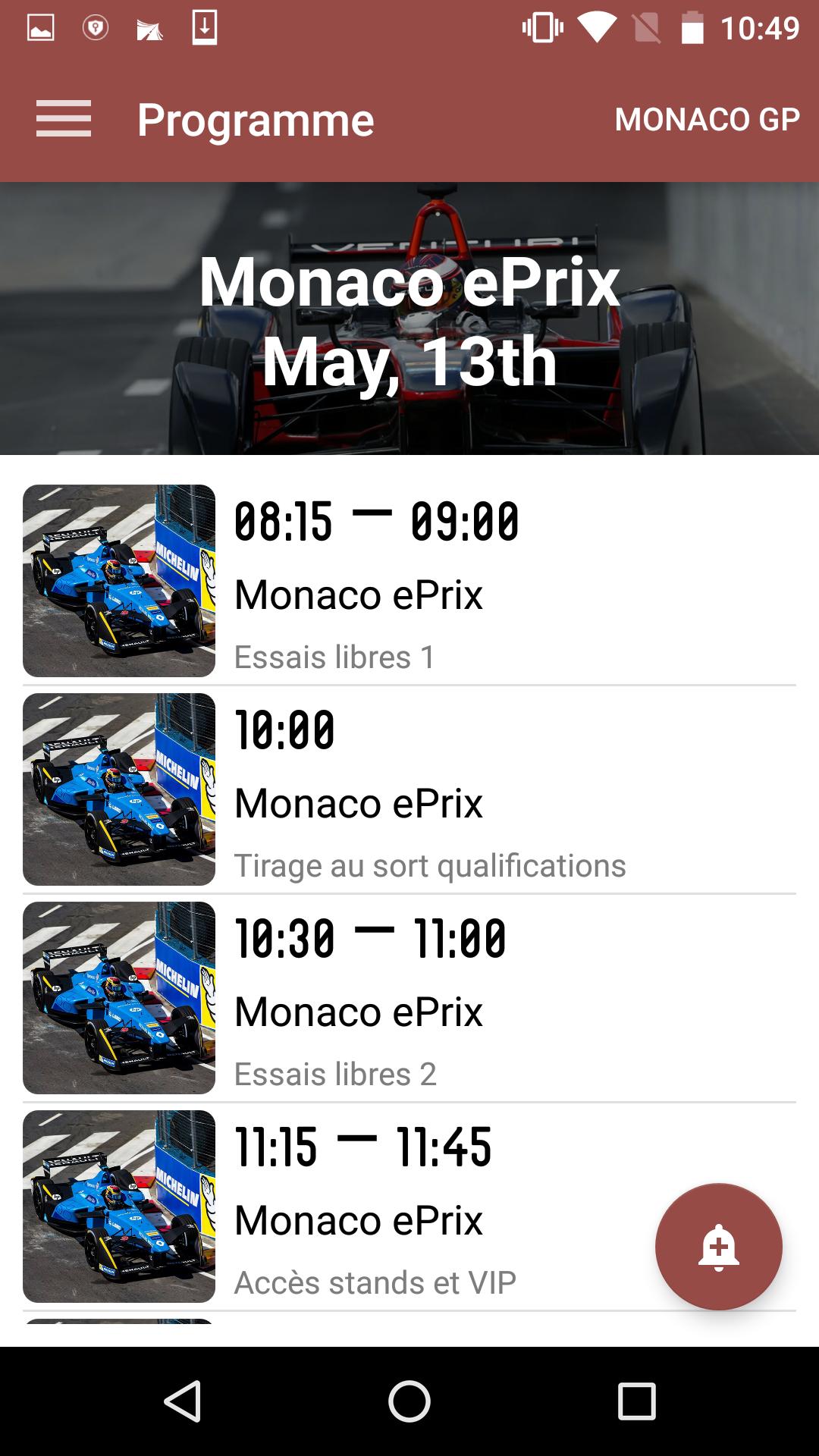Screen dimensions: 819x1456
Task: Tap the Monaco ePrix header banner image
Action: [409, 318]
